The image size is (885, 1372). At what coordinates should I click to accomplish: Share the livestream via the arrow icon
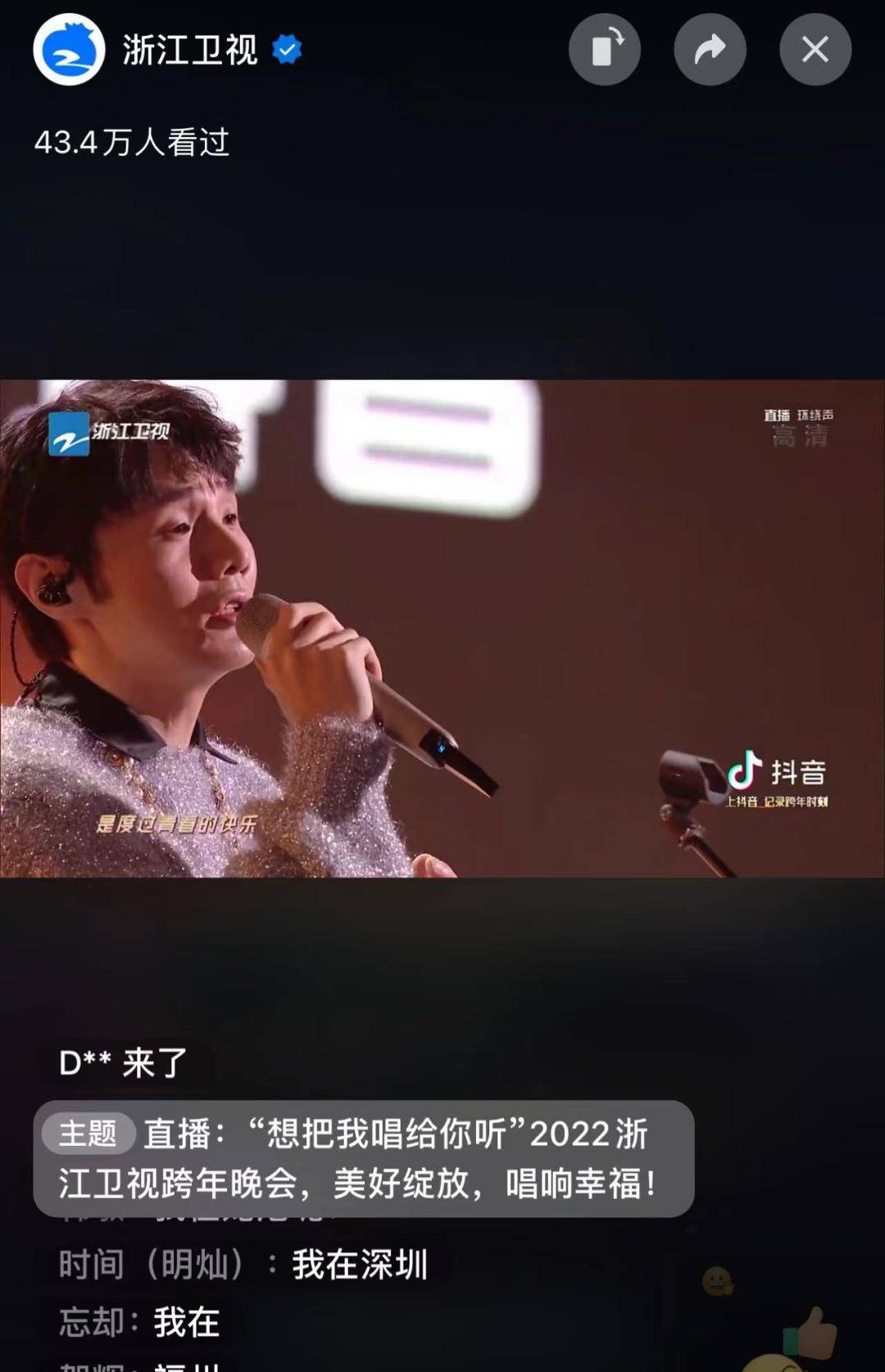tap(710, 51)
